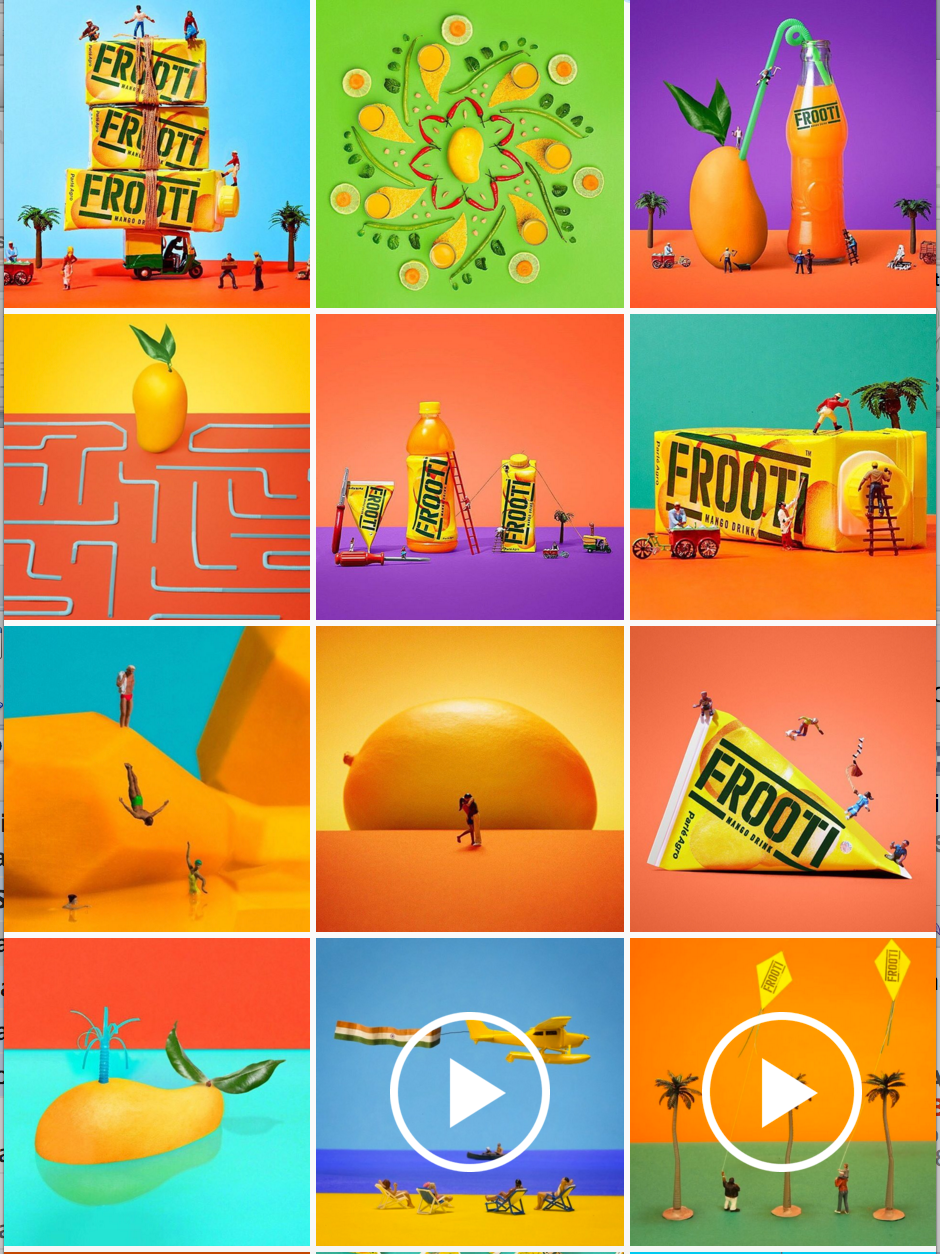Open the stacked Frooti packs on auto-rickshaw post
The width and height of the screenshot is (940, 1254).
(x=157, y=154)
